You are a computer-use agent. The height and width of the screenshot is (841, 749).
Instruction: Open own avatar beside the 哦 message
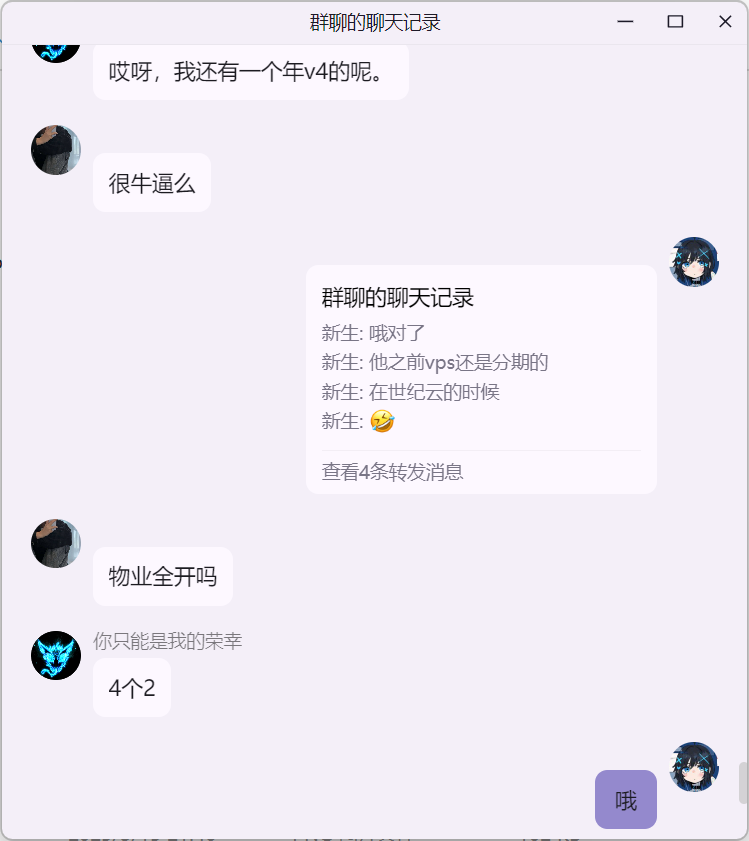(693, 767)
